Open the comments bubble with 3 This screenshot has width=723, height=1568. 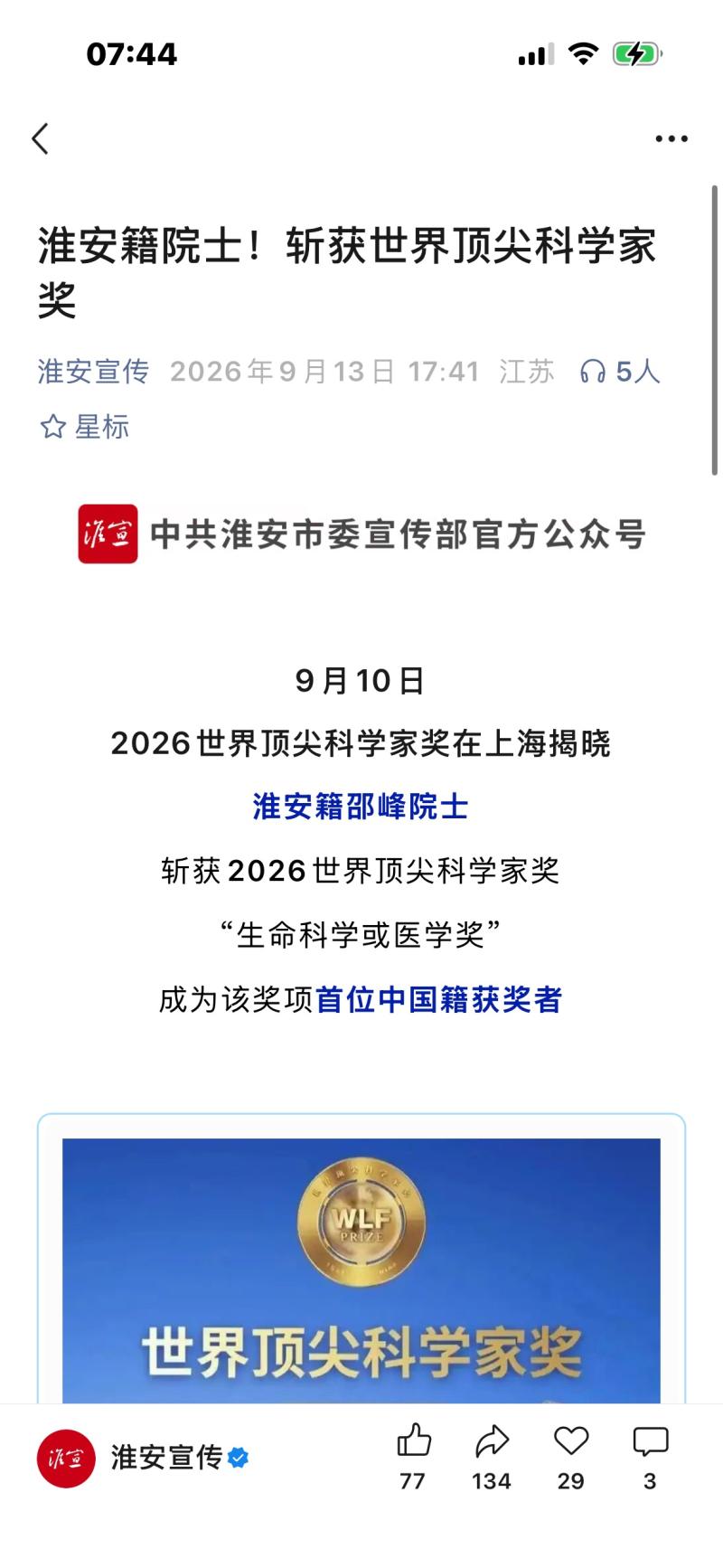[650, 1457]
